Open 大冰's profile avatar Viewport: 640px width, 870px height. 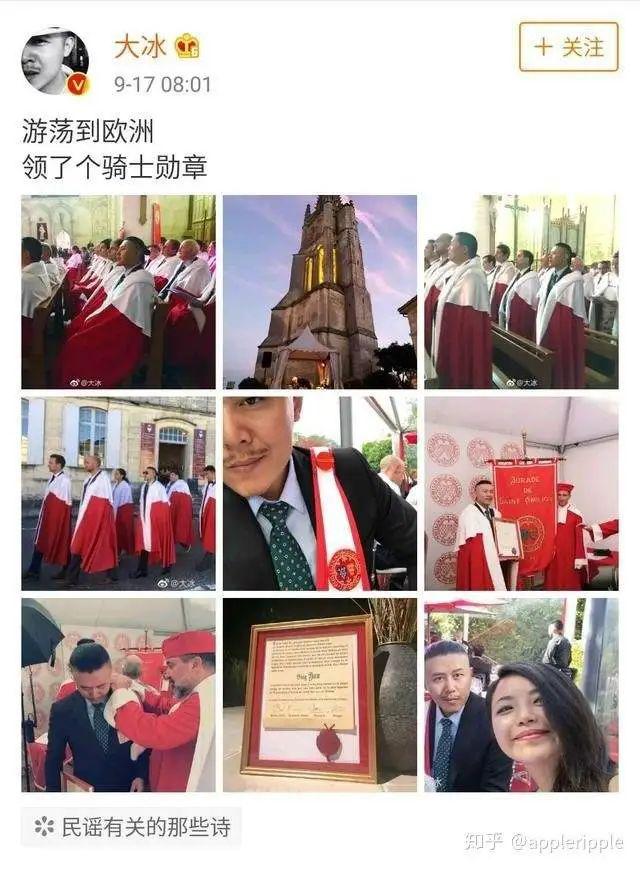(x=54, y=61)
